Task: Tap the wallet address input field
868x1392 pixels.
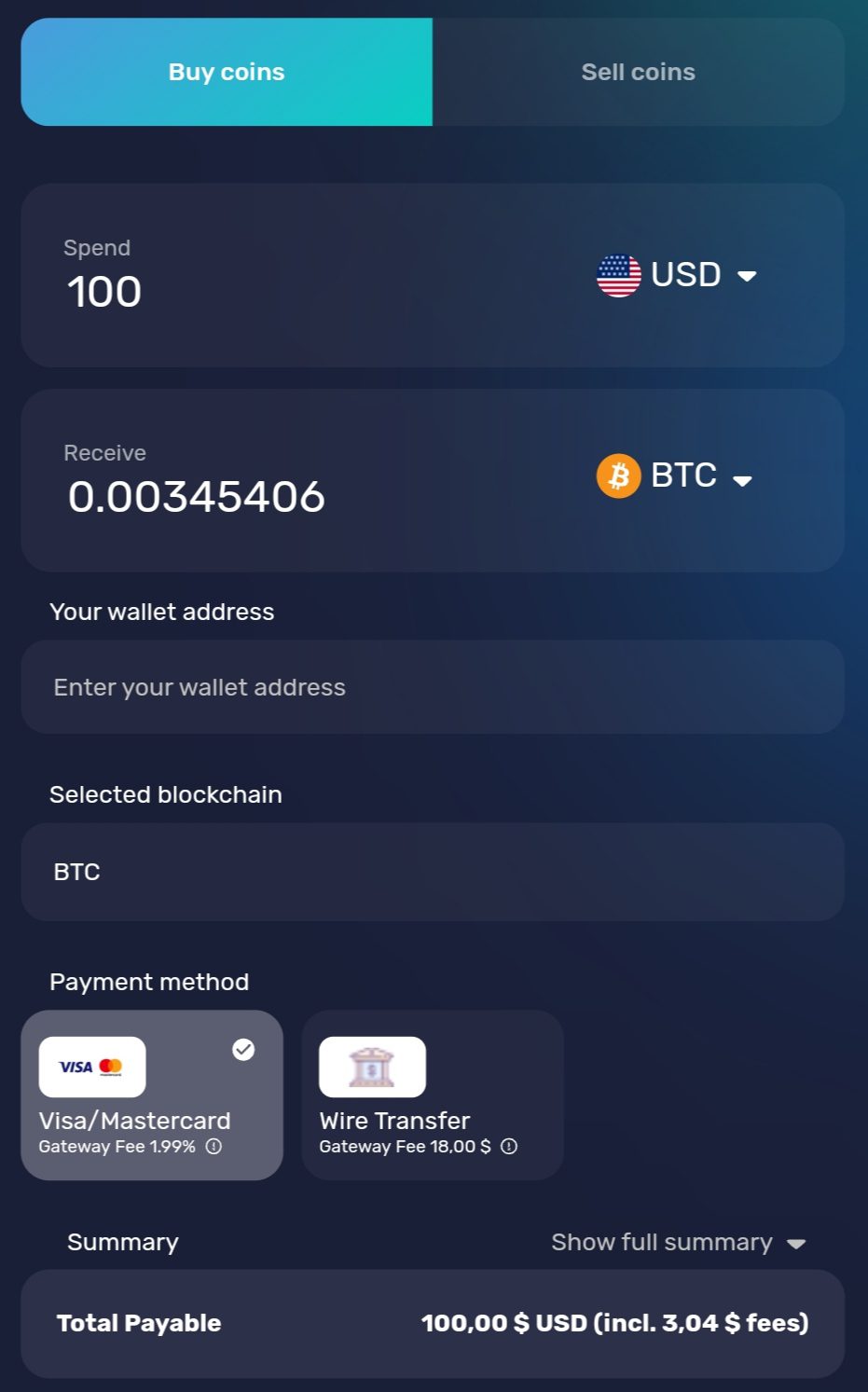Action: (433, 687)
